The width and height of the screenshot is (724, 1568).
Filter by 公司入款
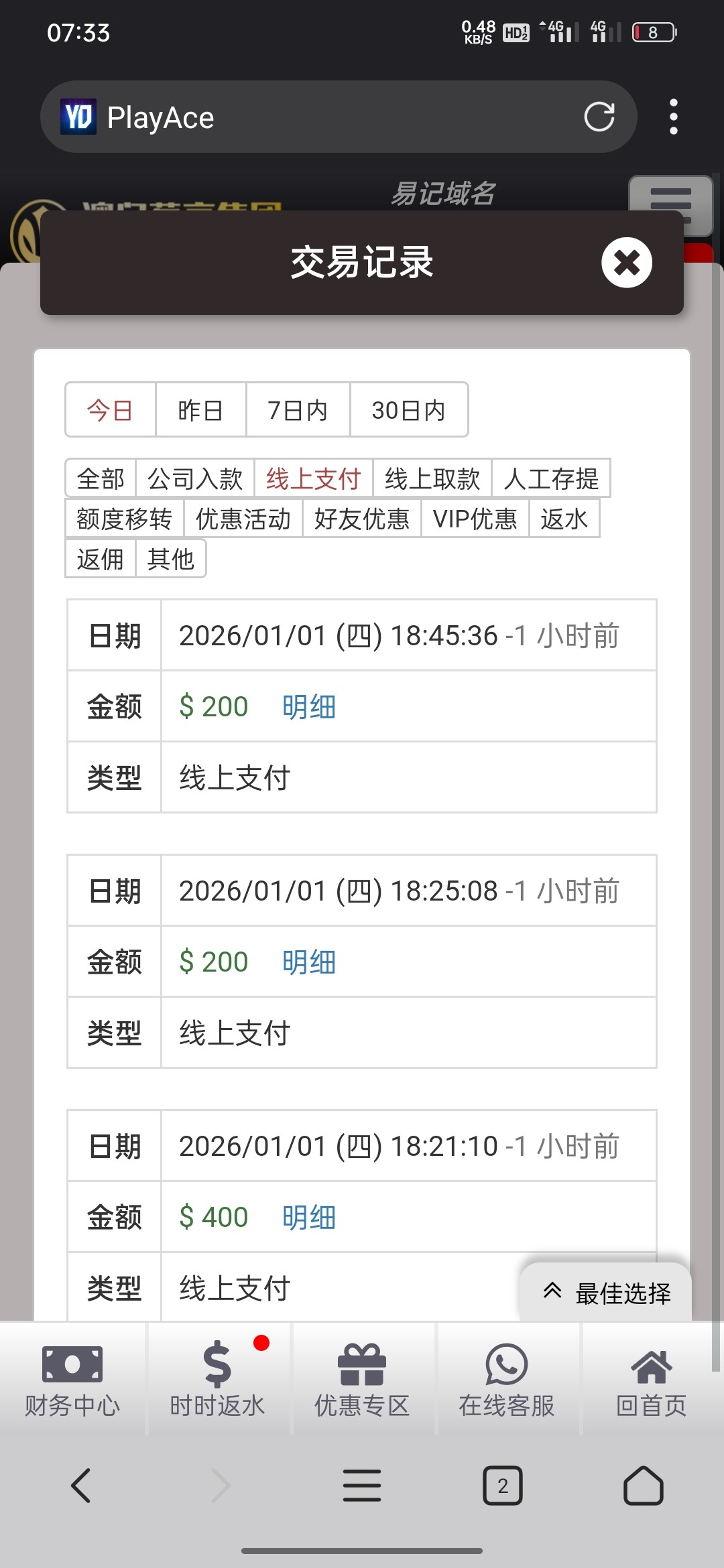click(x=194, y=478)
